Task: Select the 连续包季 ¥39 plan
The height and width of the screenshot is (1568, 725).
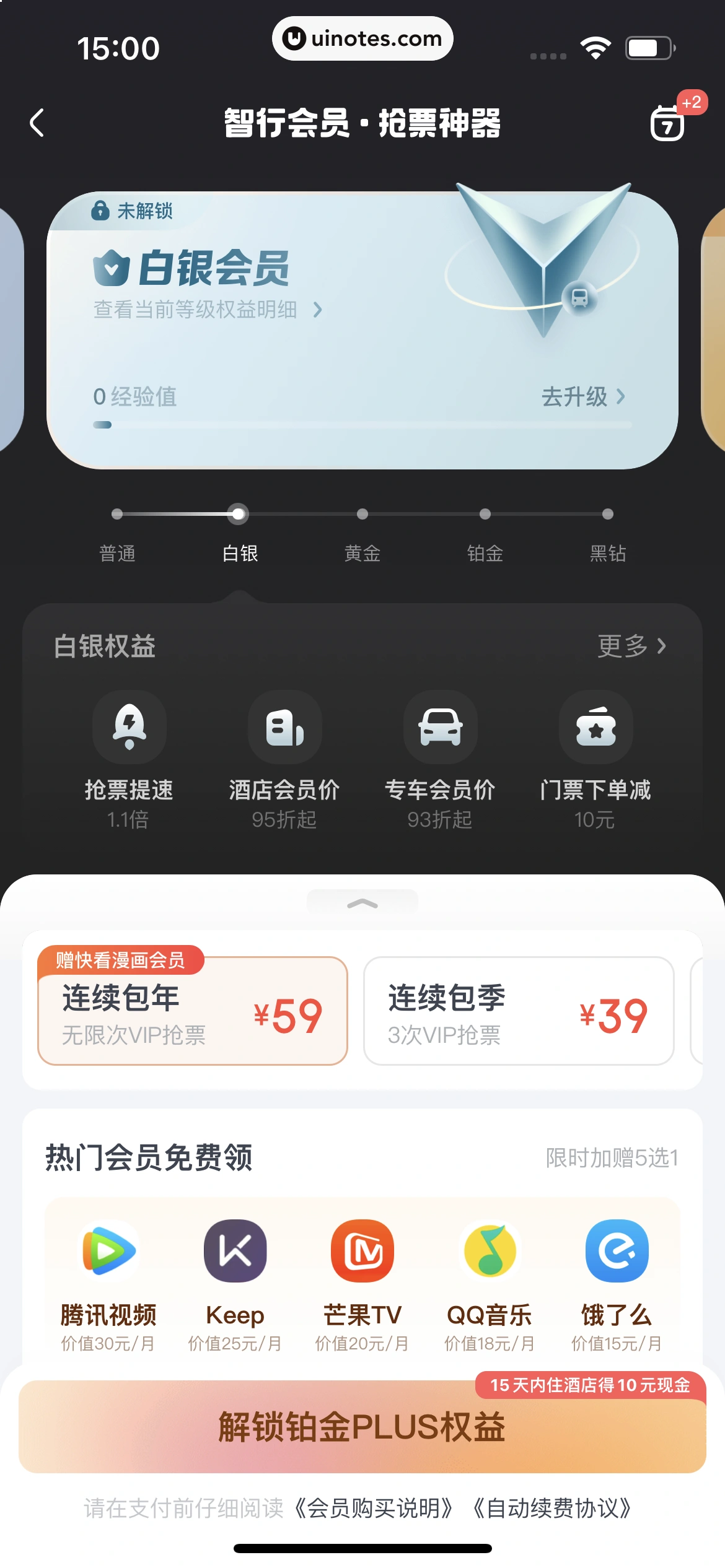Action: tap(519, 1011)
